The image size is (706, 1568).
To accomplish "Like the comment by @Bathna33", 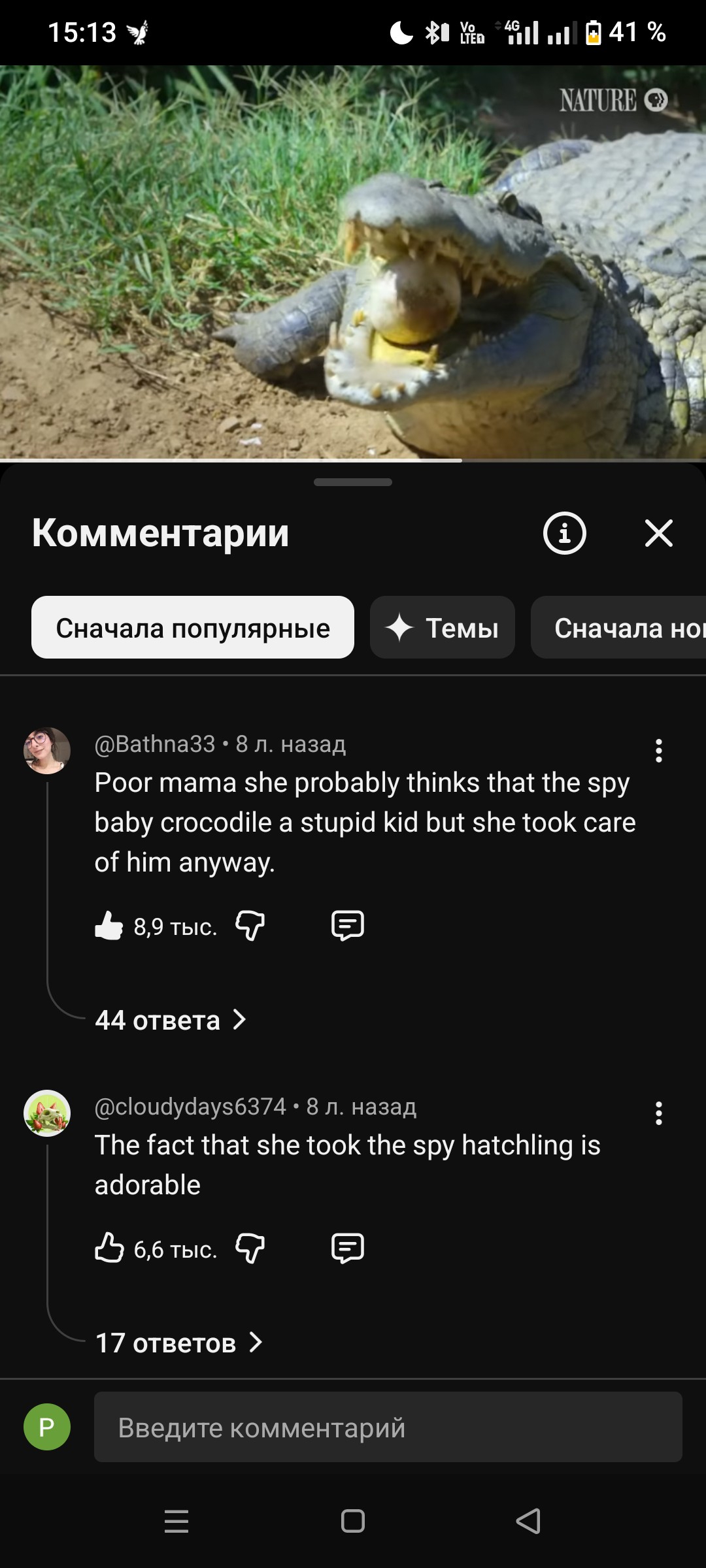I will tap(109, 926).
